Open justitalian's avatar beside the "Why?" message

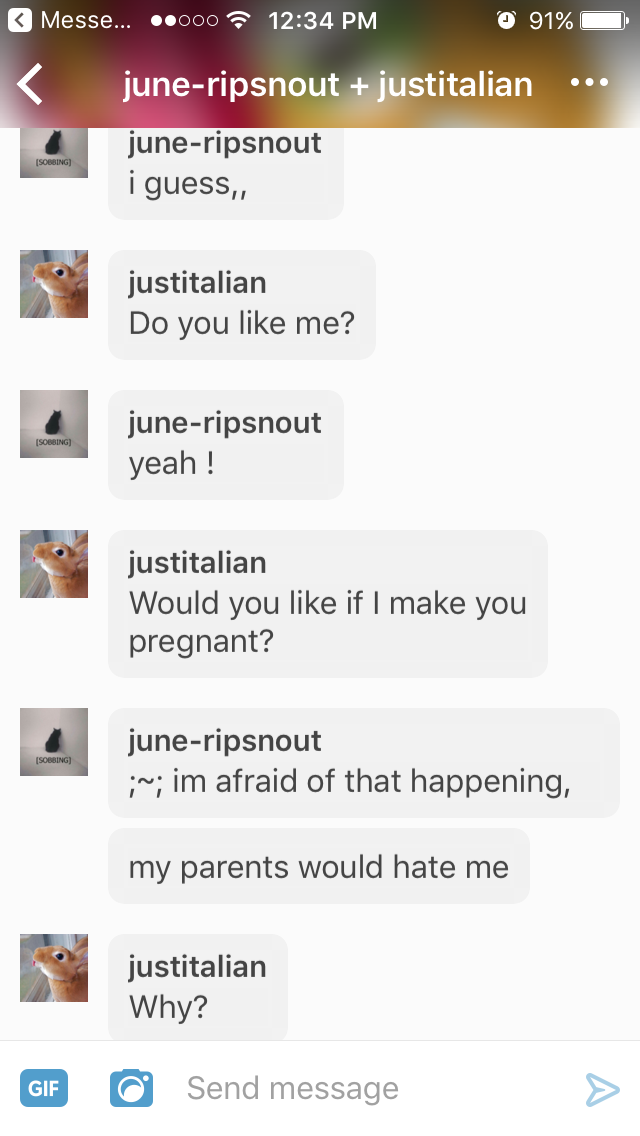tap(54, 968)
